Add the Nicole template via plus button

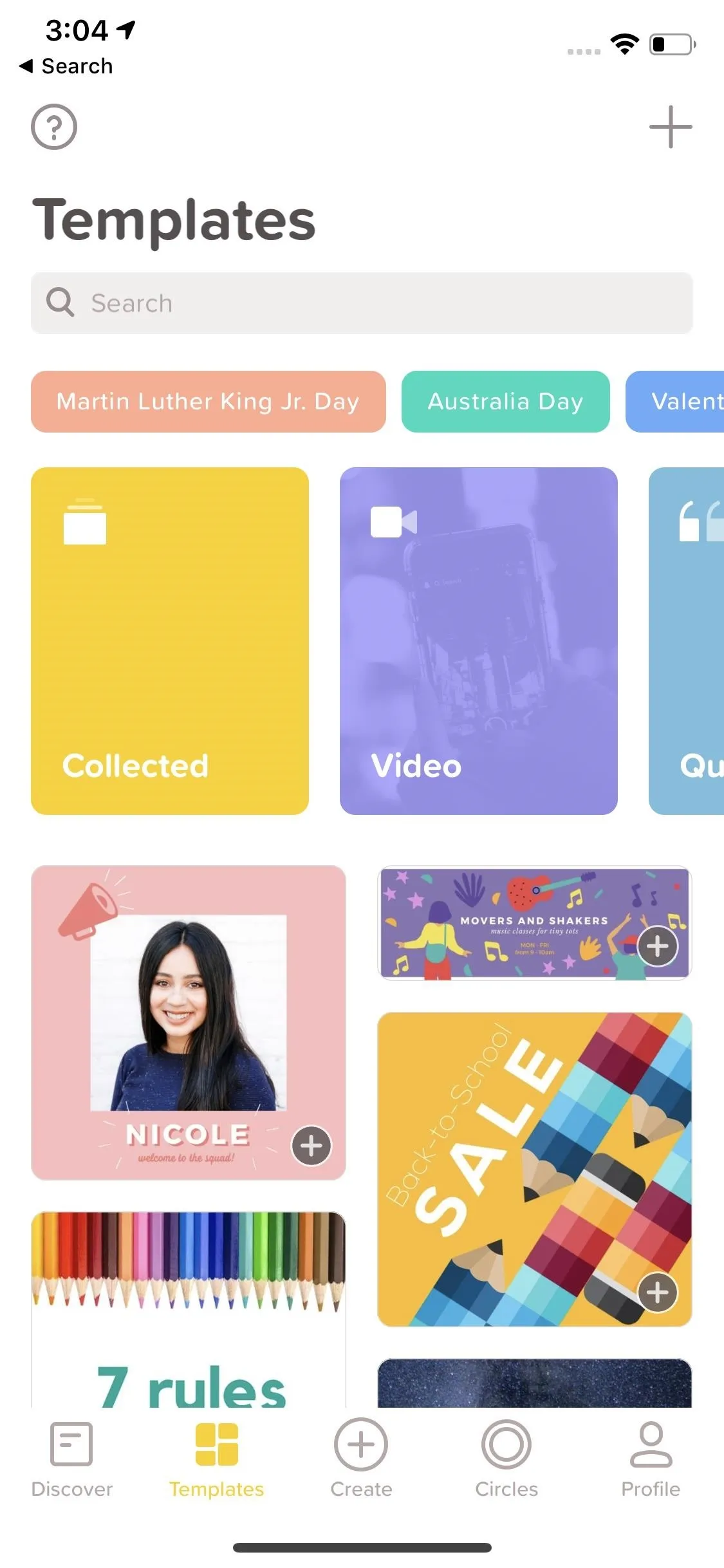(x=311, y=1146)
